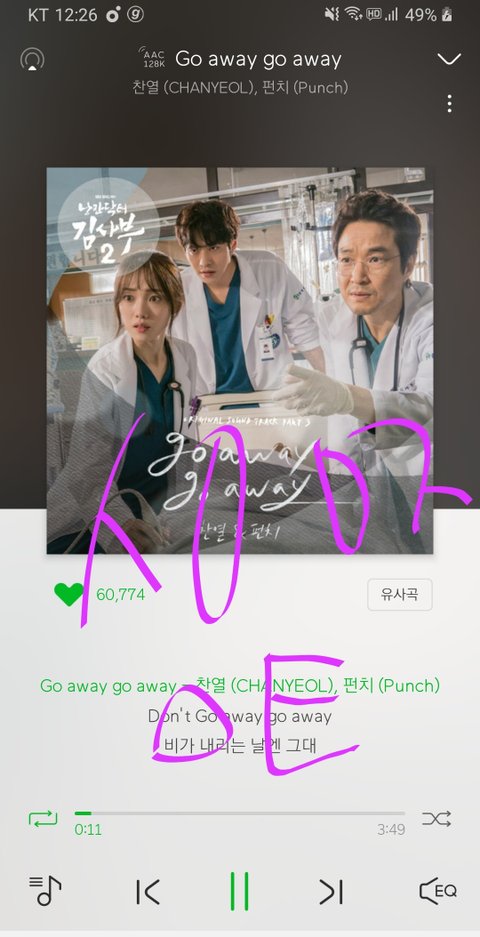The image size is (480, 937).
Task: Tap the playback progress bar
Action: click(x=240, y=813)
